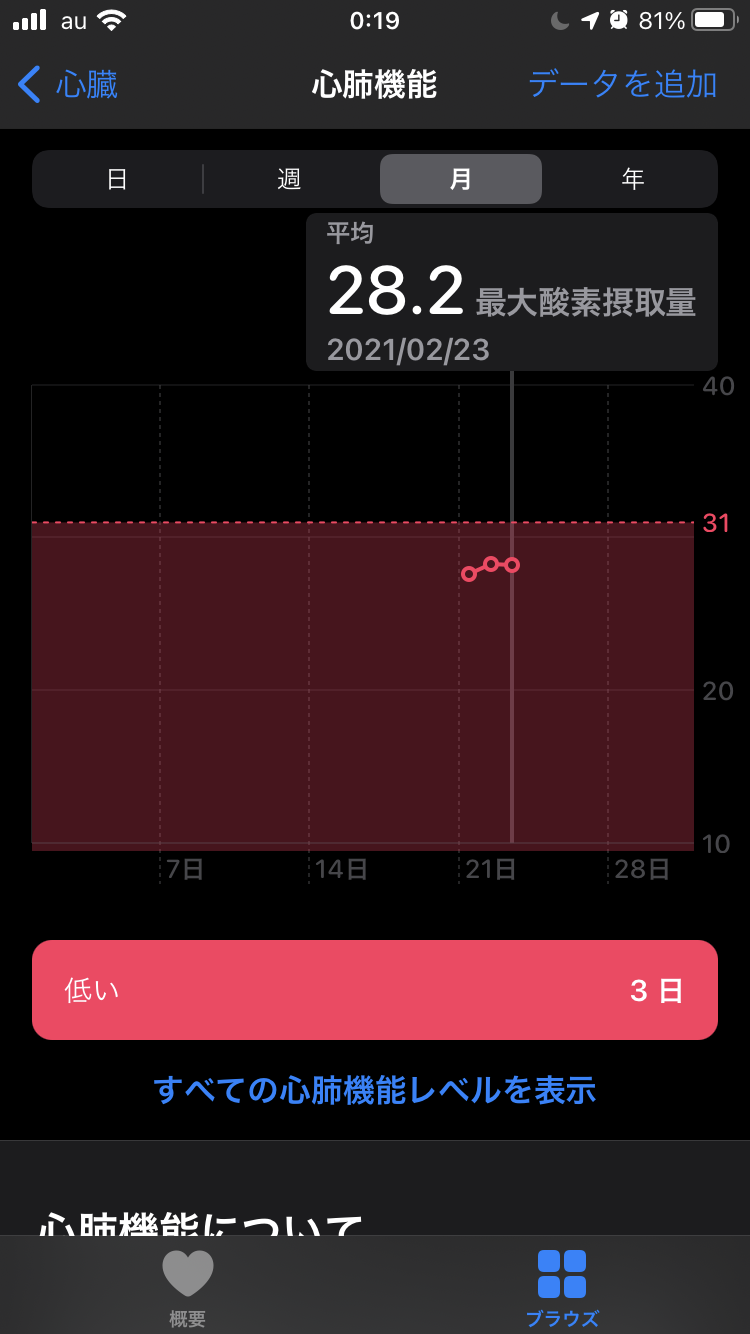Open すべての心肺機能レベルを表示 link
The image size is (750, 1334).
click(375, 1089)
